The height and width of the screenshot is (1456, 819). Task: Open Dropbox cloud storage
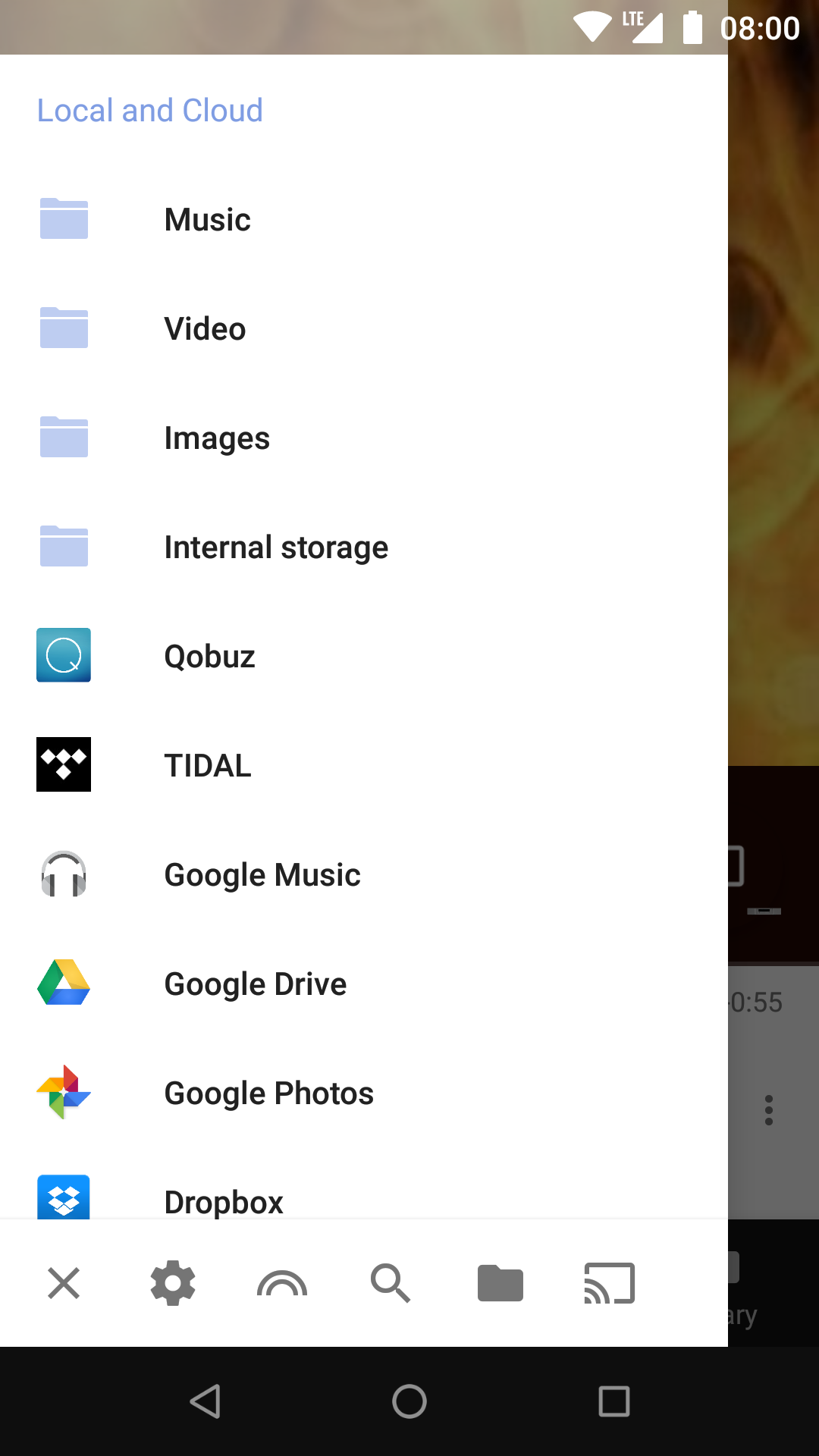pos(224,1201)
